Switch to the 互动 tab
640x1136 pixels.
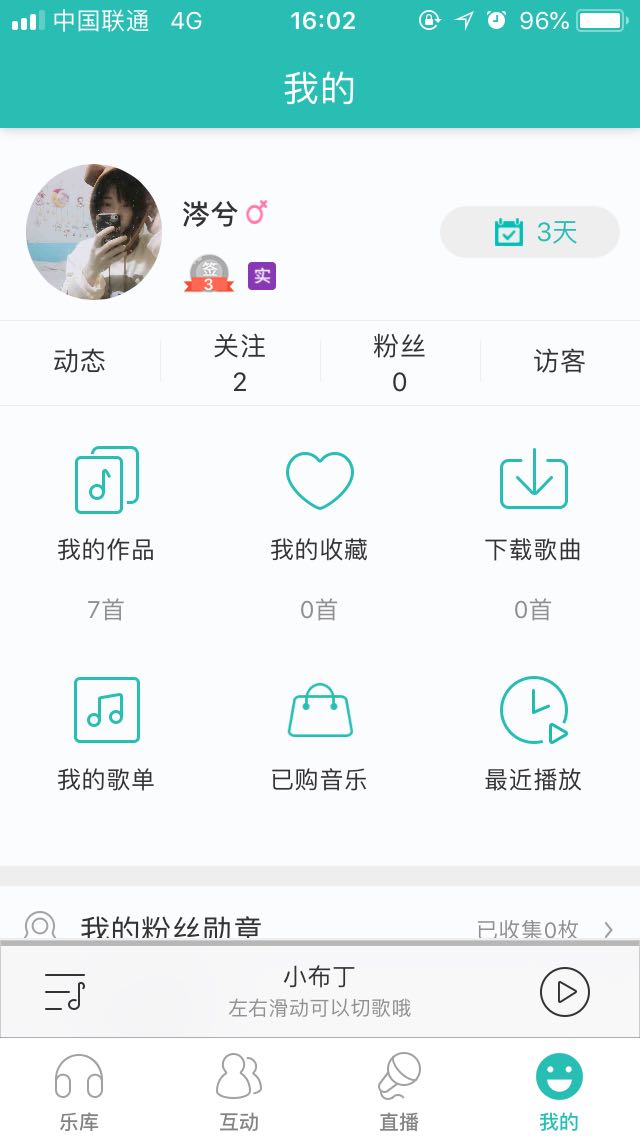[x=239, y=1090]
